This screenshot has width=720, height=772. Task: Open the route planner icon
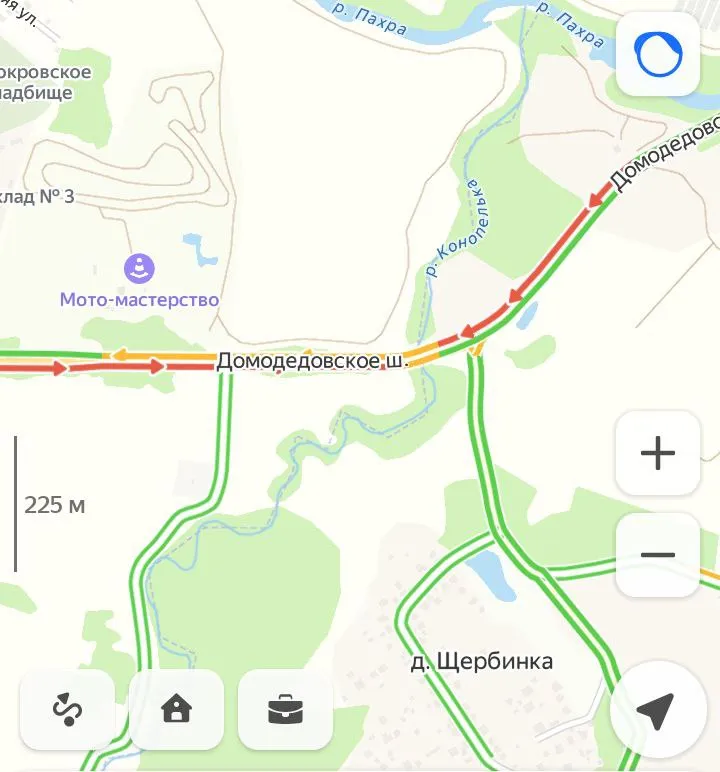point(67,710)
